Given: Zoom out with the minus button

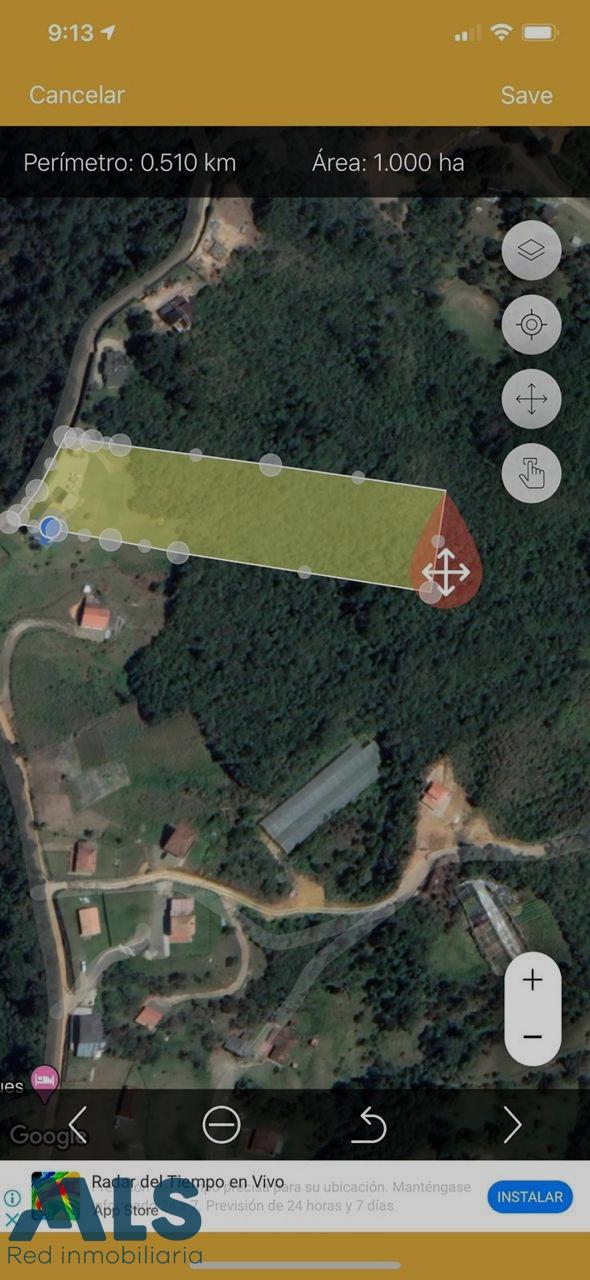Looking at the screenshot, I should [x=532, y=1037].
